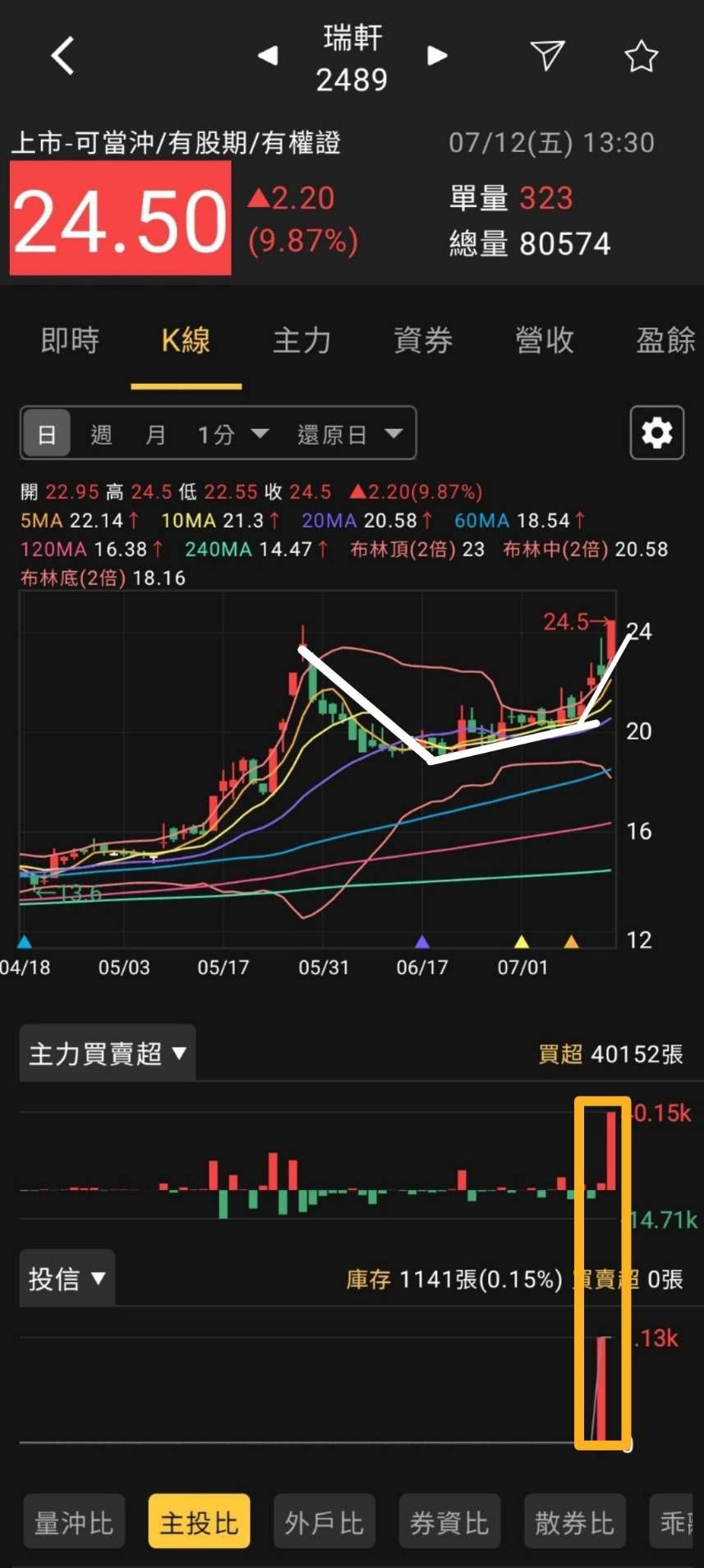Open chart settings gear
The width and height of the screenshot is (704, 1568).
point(656,432)
